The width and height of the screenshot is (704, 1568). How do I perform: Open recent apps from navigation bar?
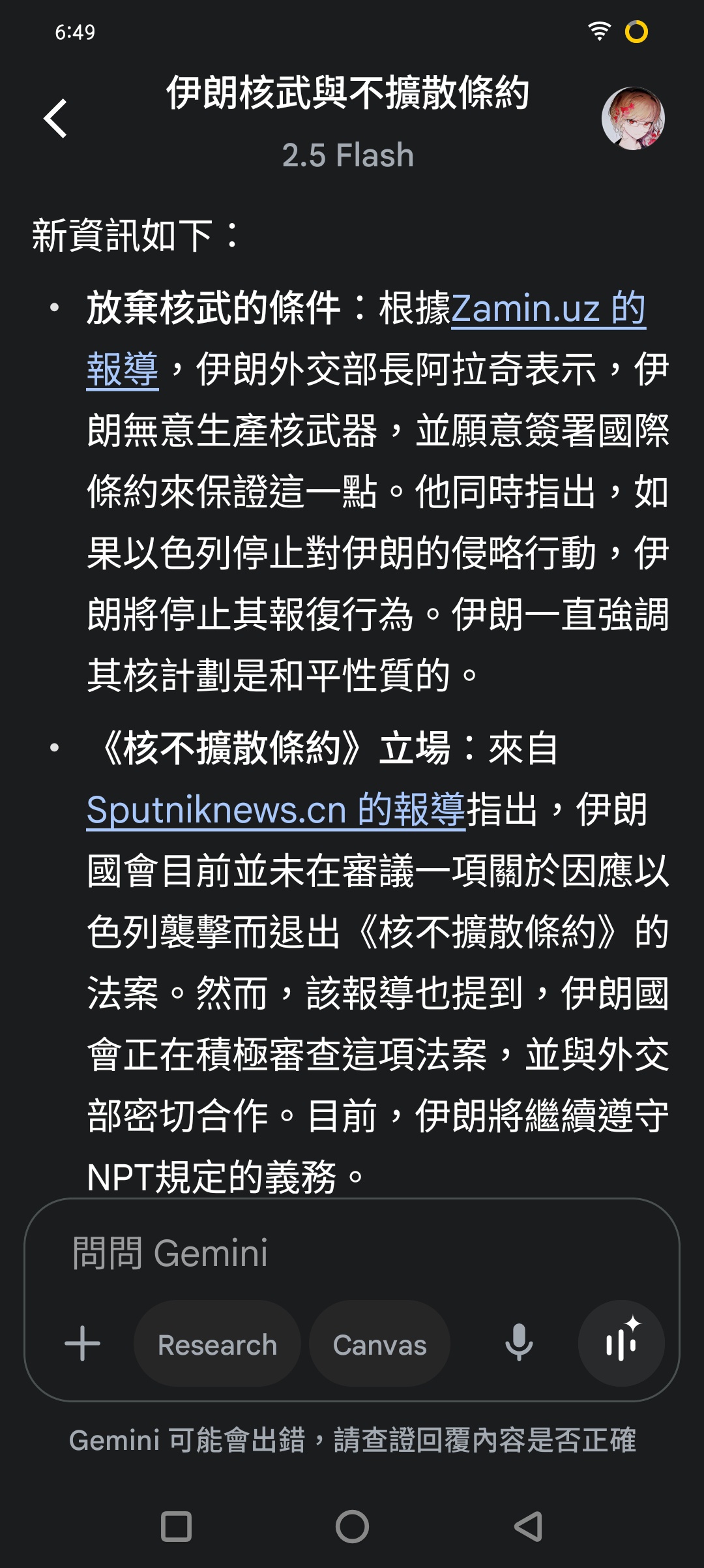[x=176, y=1526]
